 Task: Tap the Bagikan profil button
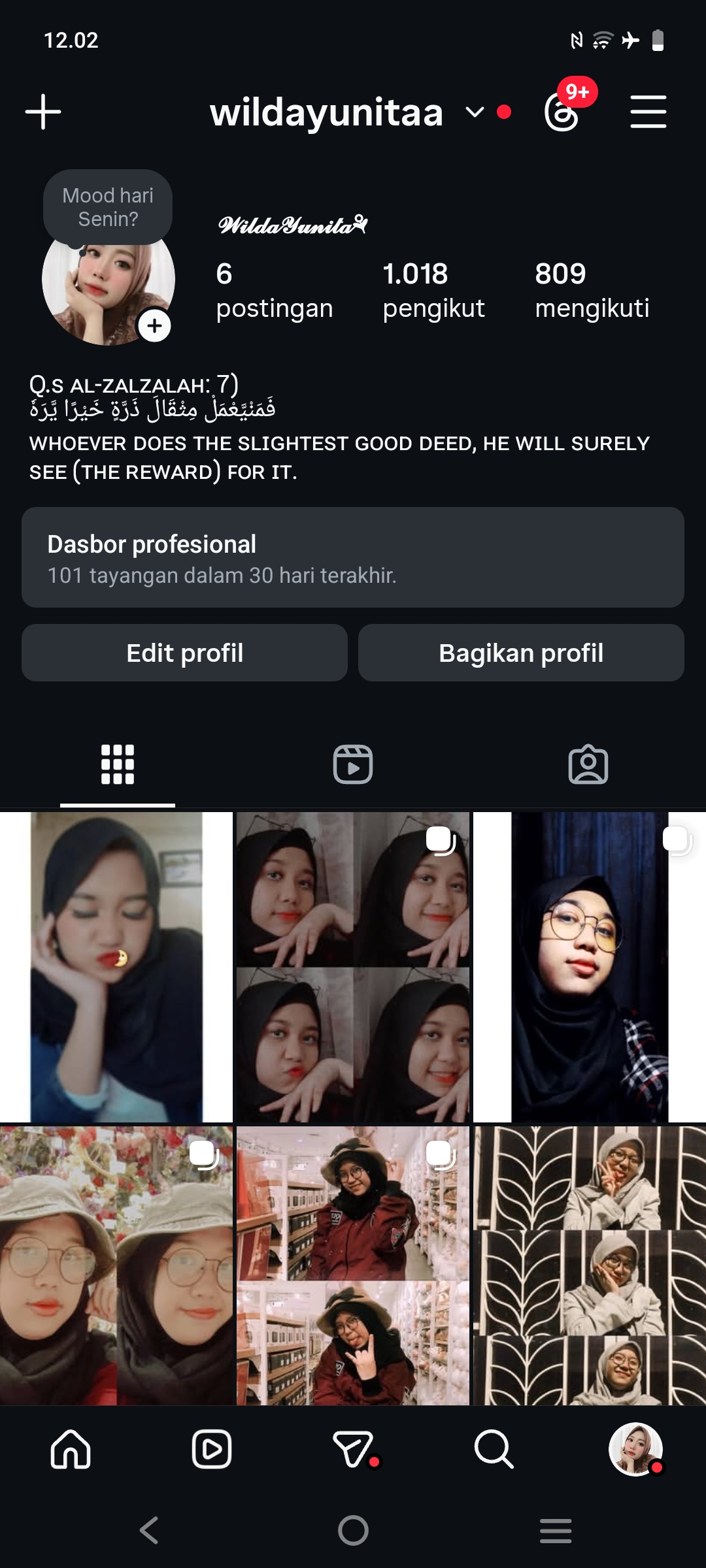tap(521, 653)
